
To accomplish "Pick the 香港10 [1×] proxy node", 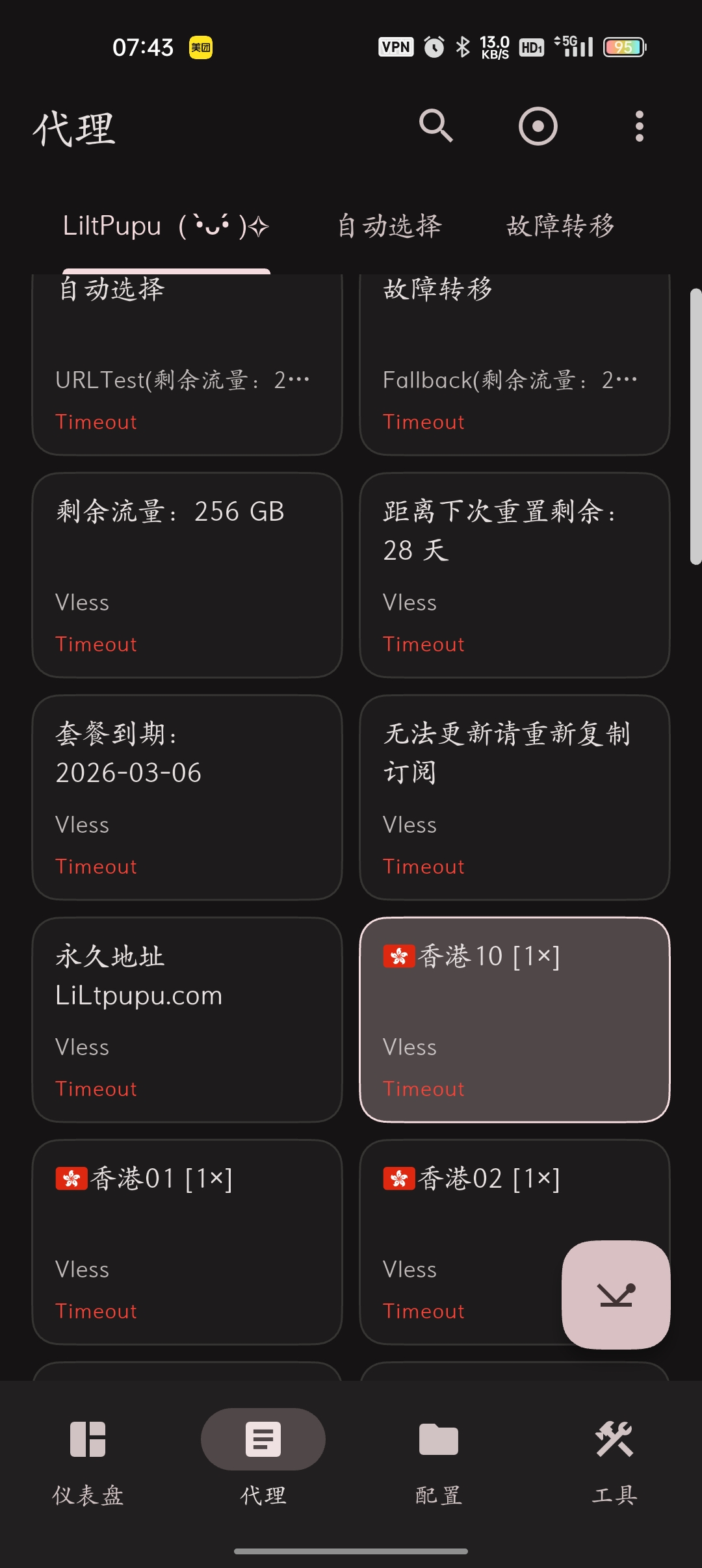I will coord(514,1019).
